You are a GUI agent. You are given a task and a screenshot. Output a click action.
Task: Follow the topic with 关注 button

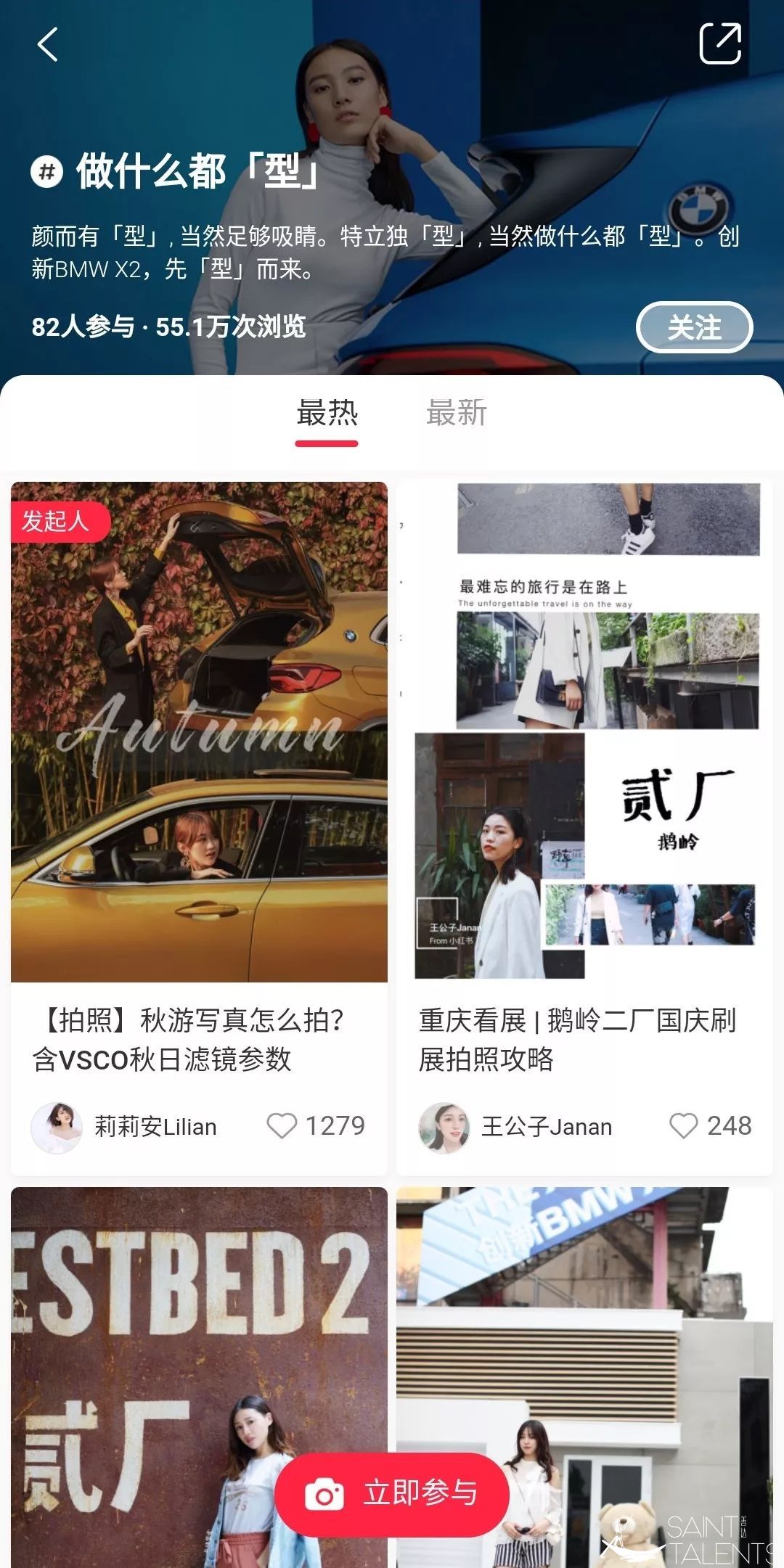tap(694, 327)
